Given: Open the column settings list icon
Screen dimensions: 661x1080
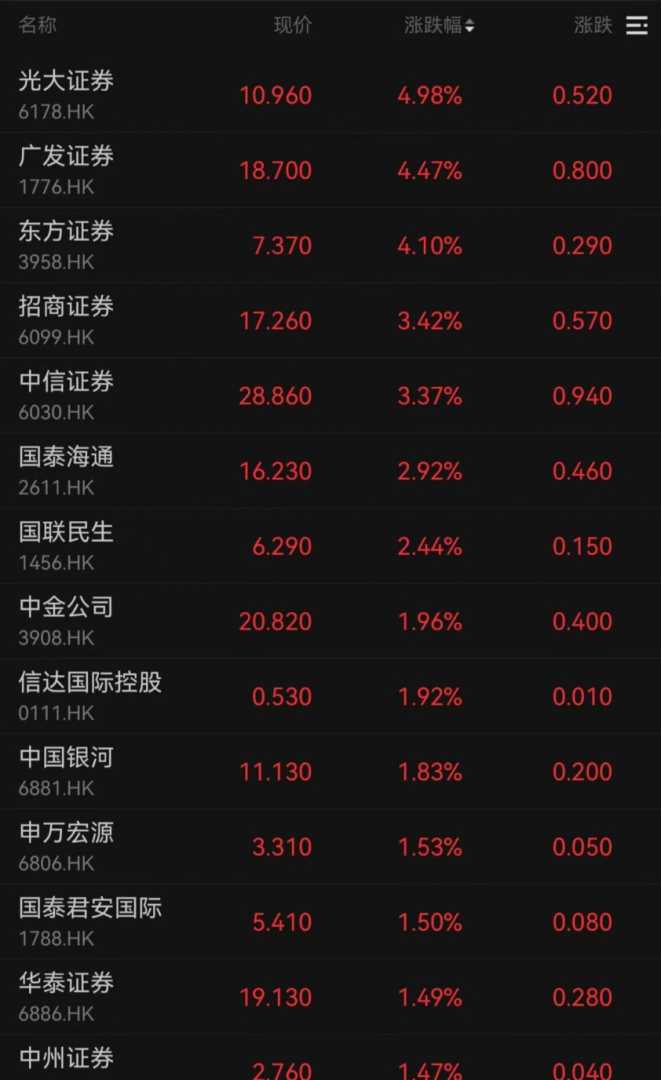Looking at the screenshot, I should (x=636, y=26).
